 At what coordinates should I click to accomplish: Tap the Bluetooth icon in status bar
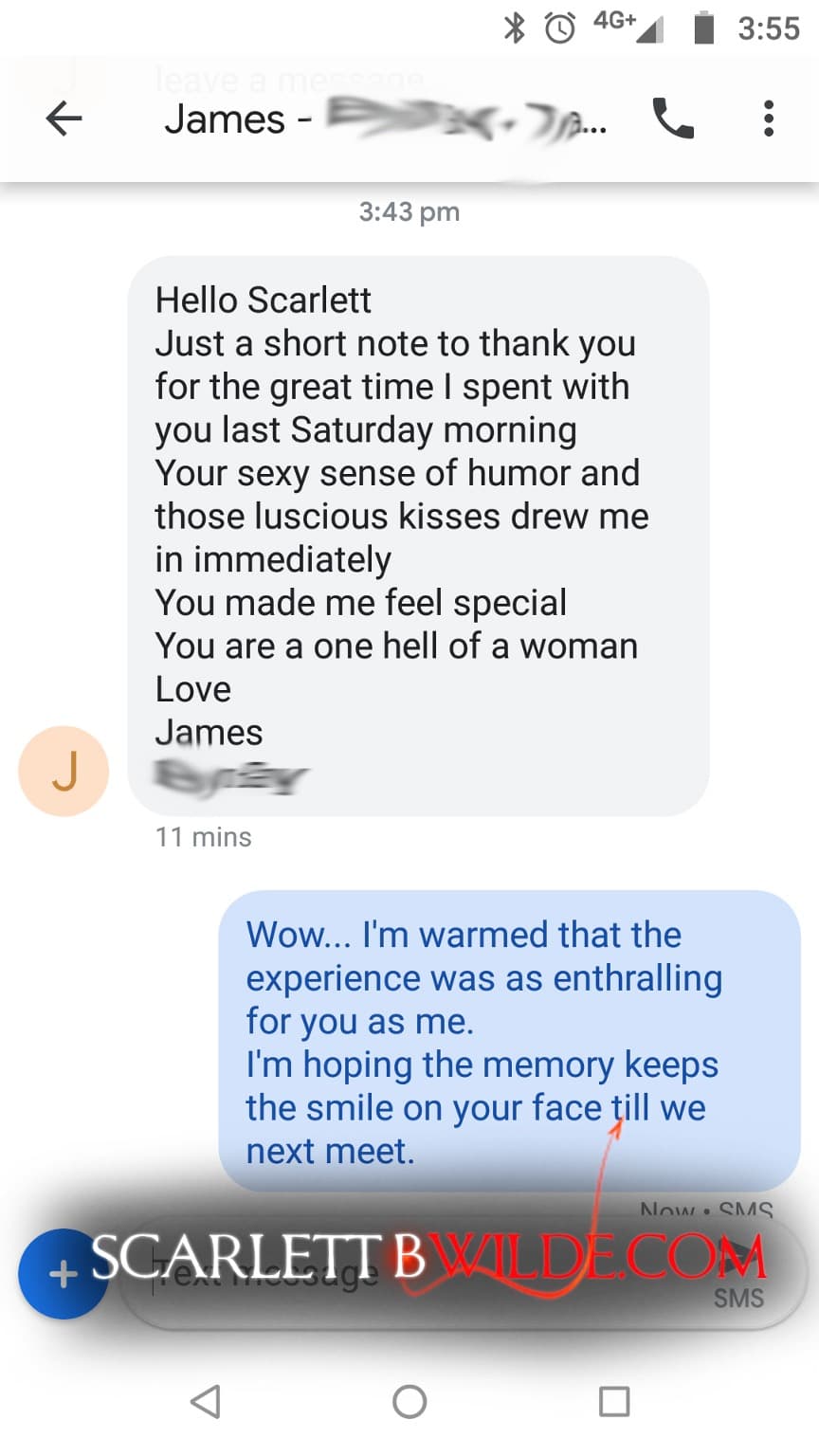514,27
